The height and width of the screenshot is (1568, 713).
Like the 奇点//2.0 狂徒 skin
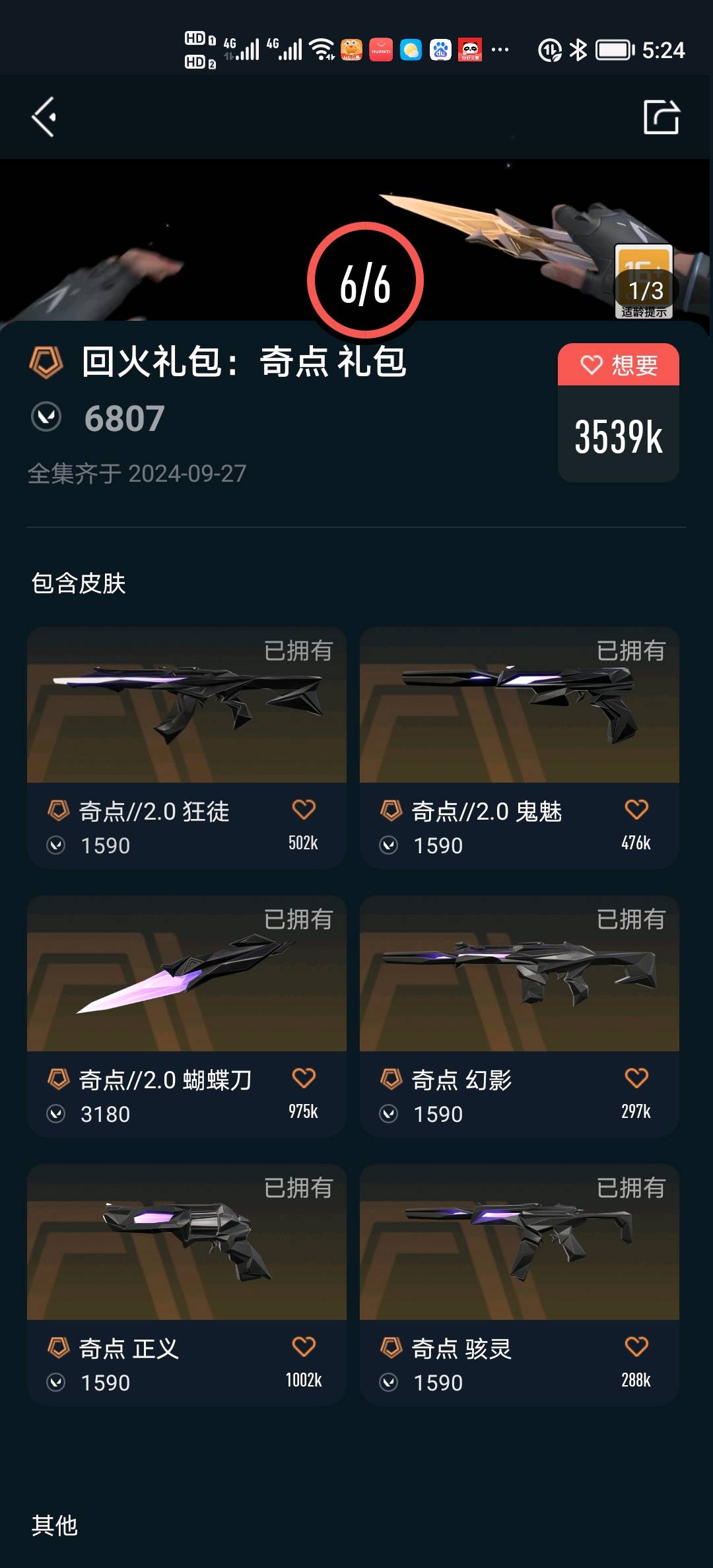(x=304, y=810)
